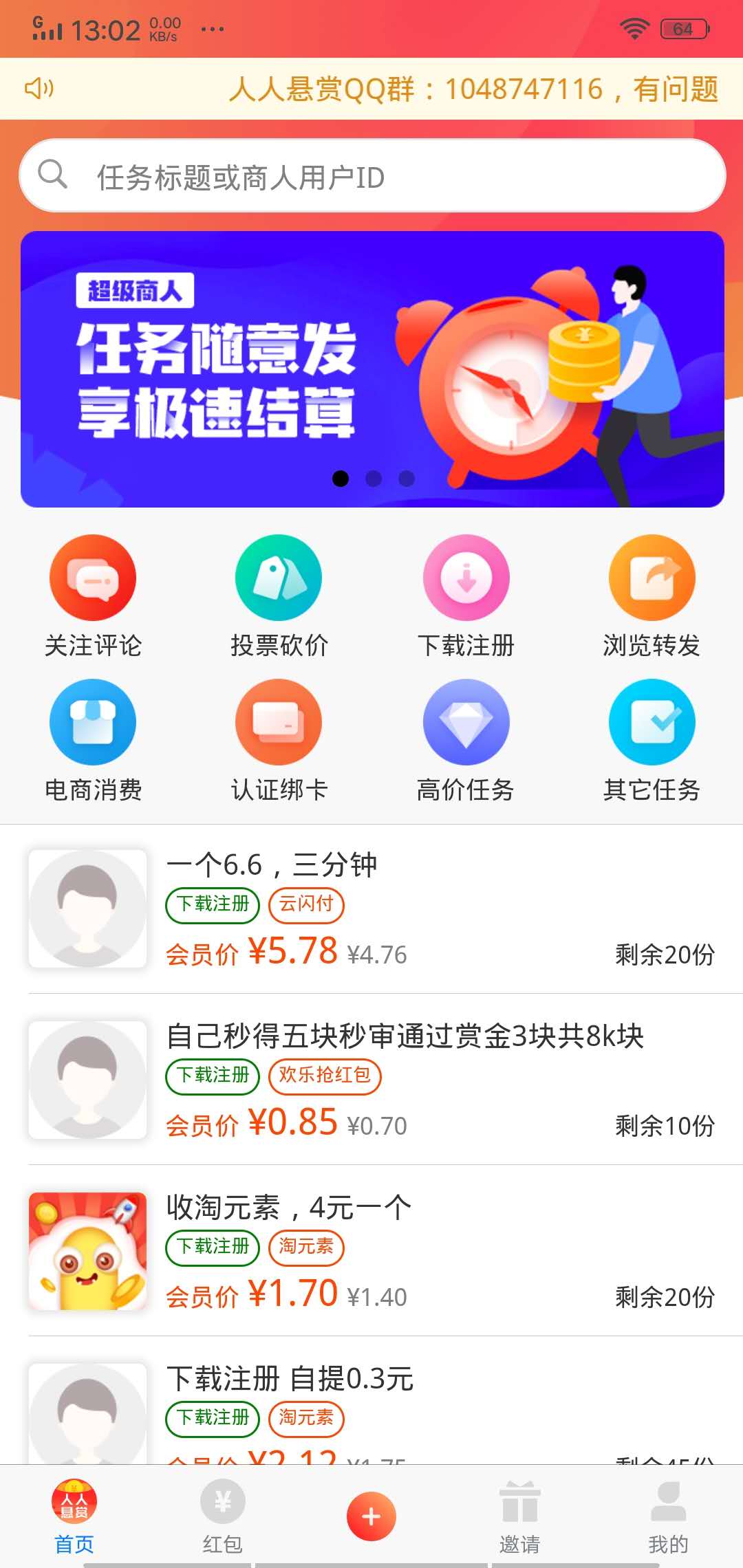
Task: Open the 高价任务 diamond icon
Action: pyautogui.click(x=466, y=723)
